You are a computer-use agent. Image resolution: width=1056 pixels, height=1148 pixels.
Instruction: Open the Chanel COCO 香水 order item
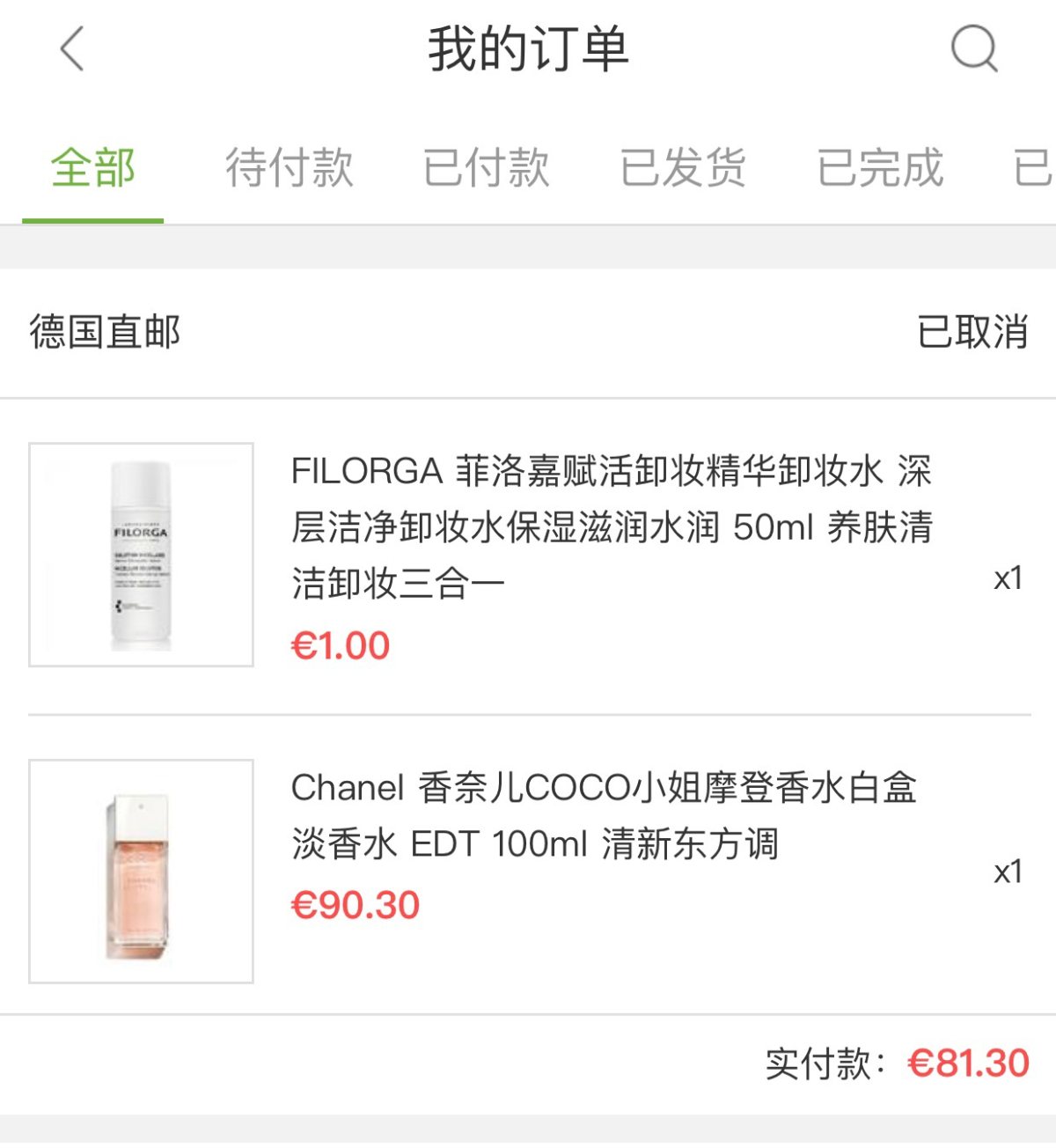(x=604, y=816)
